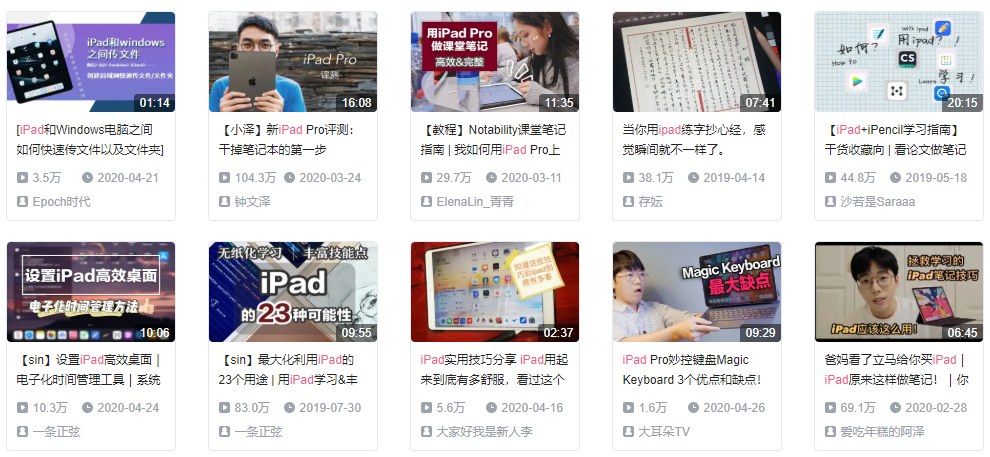990x457 pixels.
Task: Open the 设置iPad高效桌面 video
Action: (91, 292)
